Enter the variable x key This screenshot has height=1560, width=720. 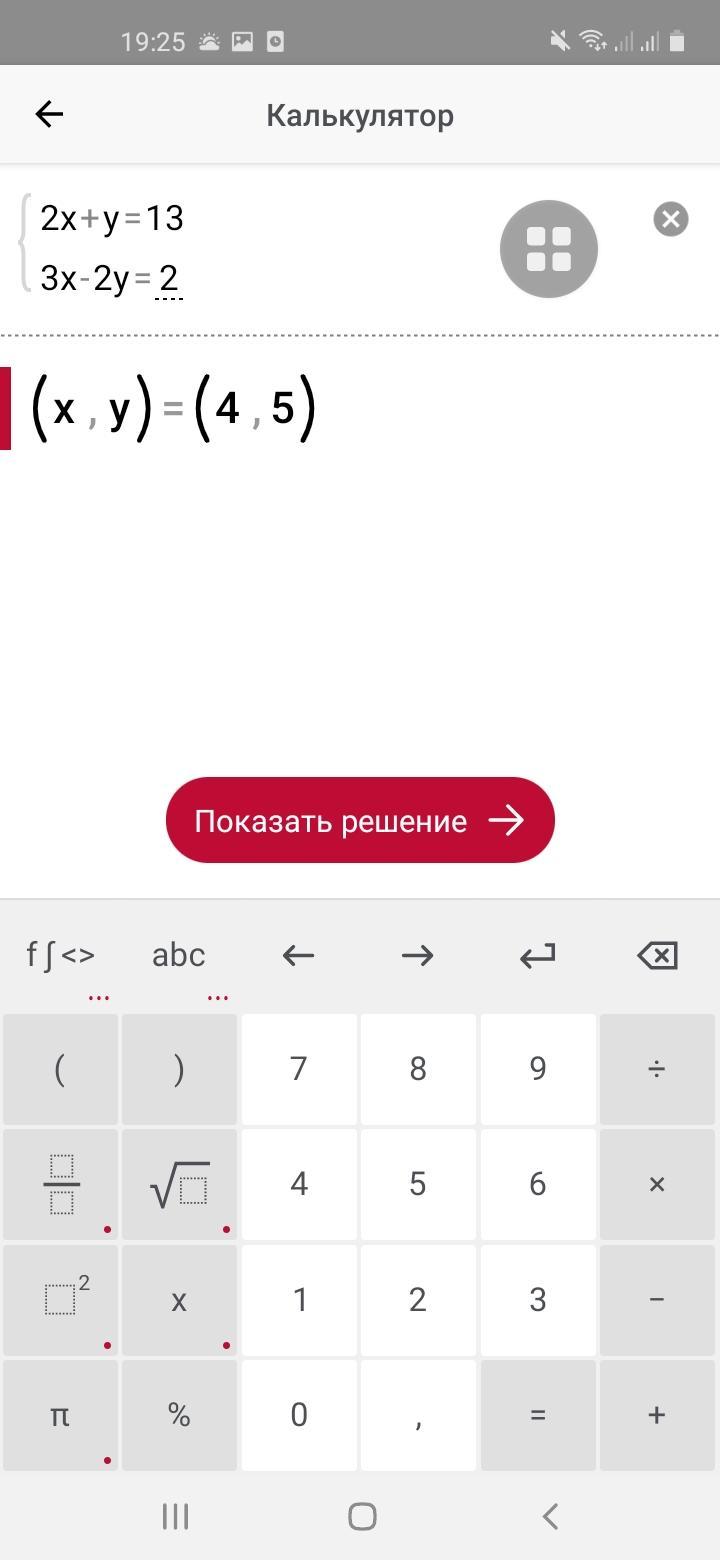click(x=179, y=1299)
